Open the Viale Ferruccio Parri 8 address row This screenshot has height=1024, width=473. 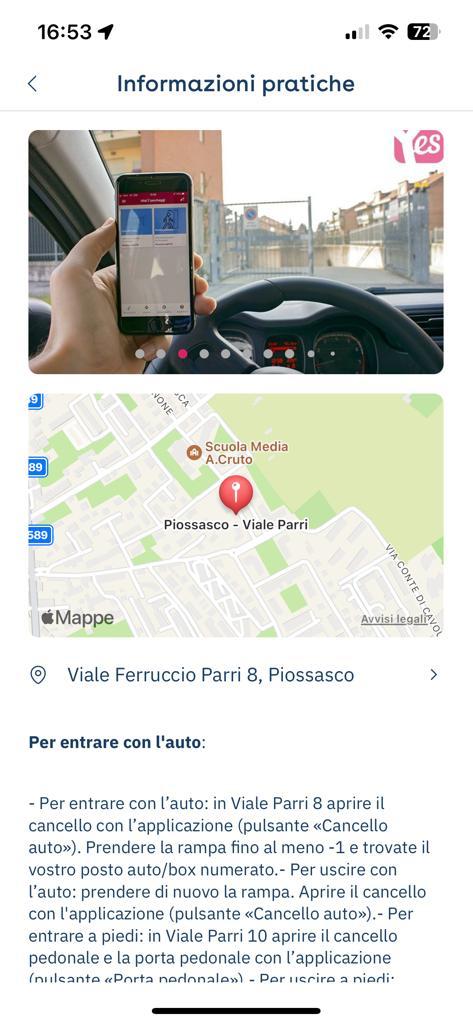[236, 675]
